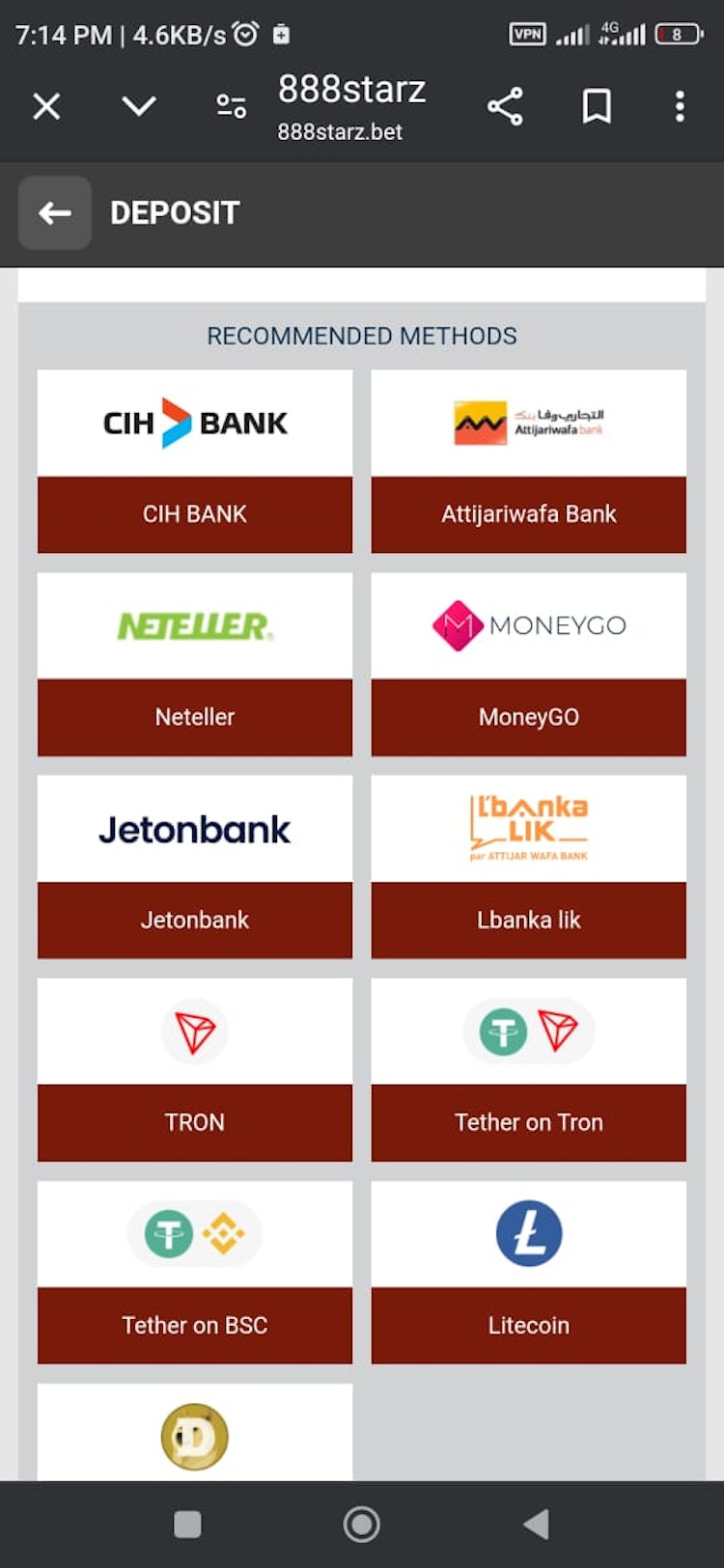
Task: Open recent apps from navigation bar
Action: (x=187, y=1525)
